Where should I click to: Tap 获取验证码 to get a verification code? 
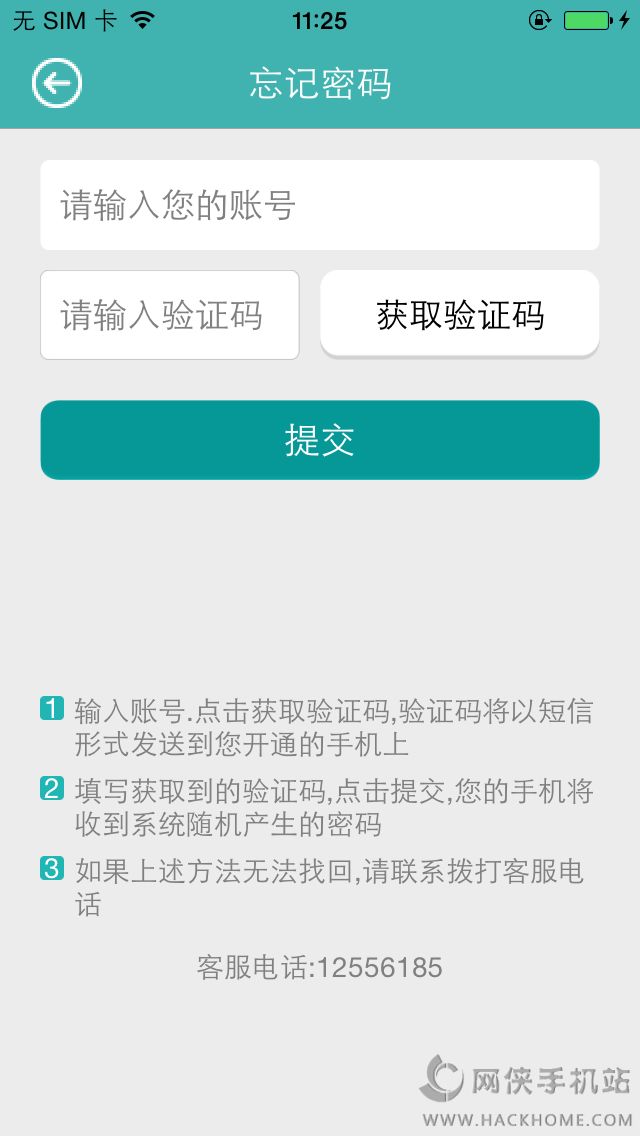459,314
